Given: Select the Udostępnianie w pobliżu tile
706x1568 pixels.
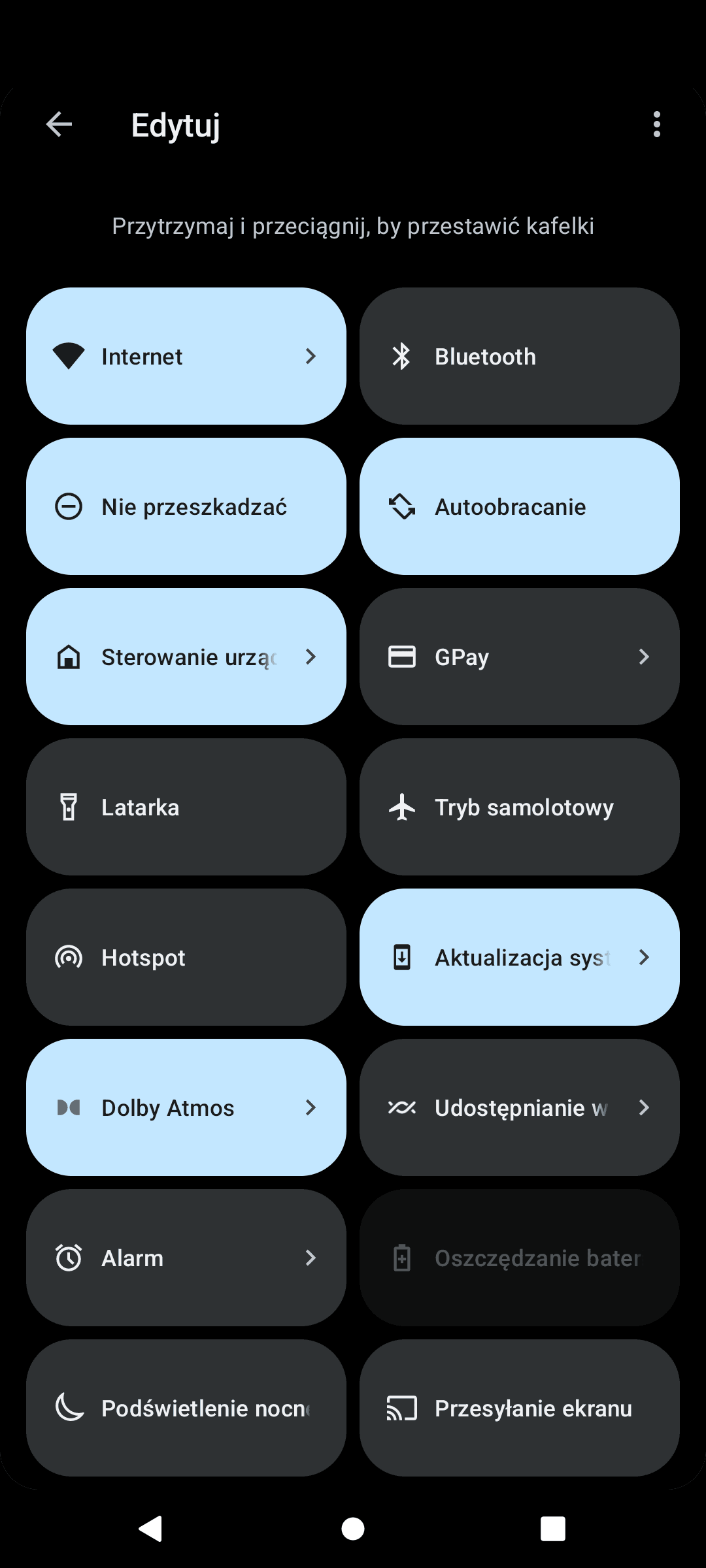Looking at the screenshot, I should pyautogui.click(x=520, y=1107).
